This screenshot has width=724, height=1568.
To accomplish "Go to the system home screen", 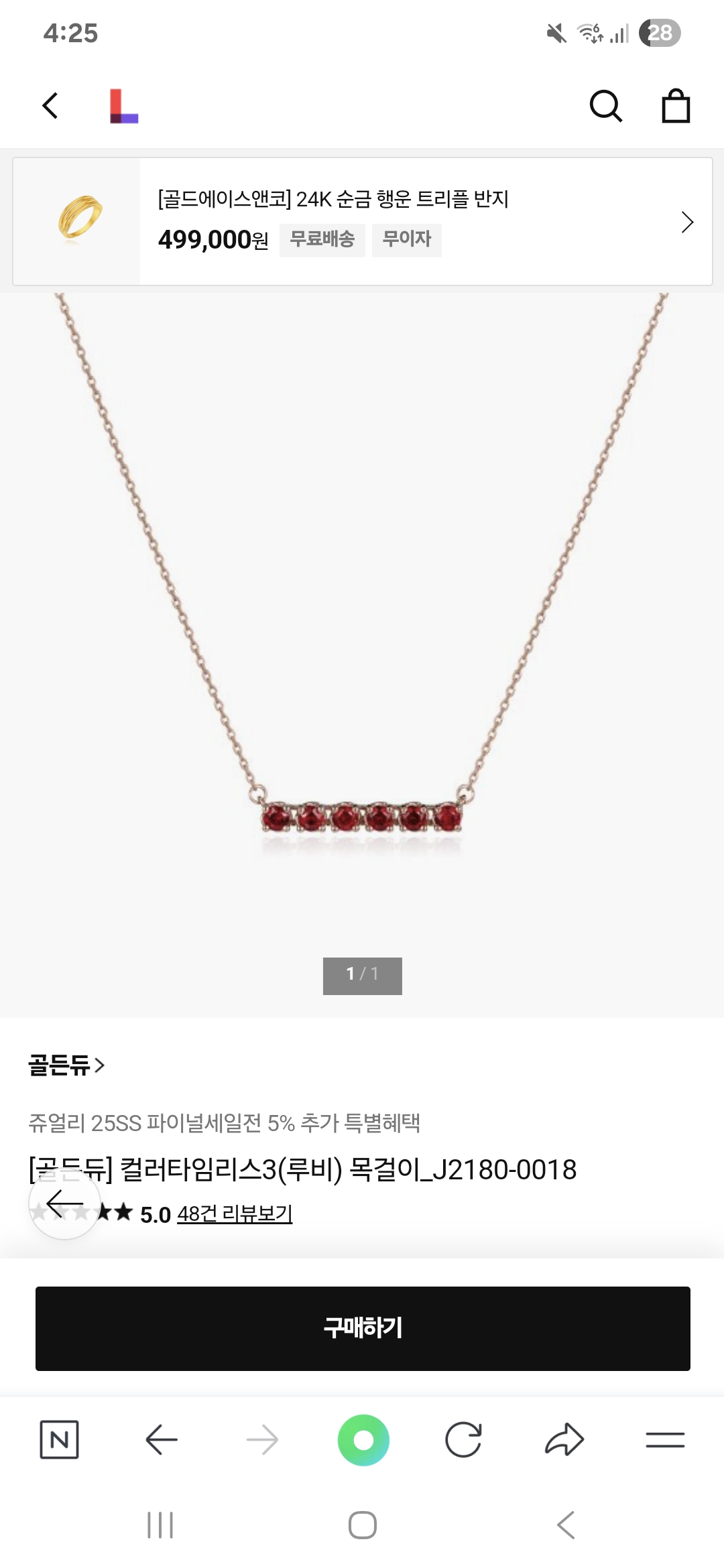I will (362, 1525).
